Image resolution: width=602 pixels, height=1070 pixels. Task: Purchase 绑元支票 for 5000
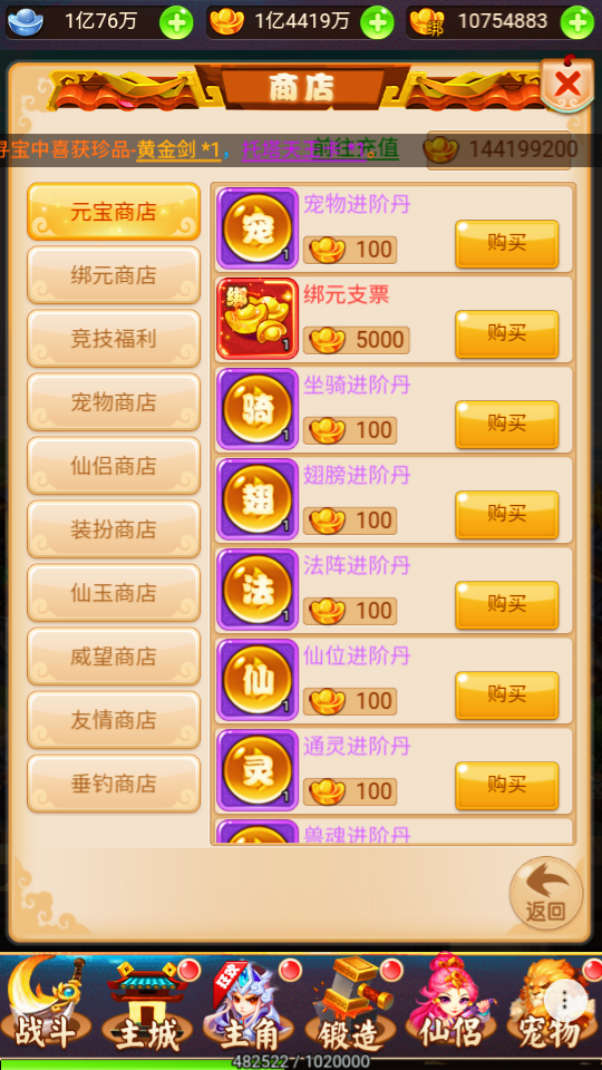point(506,334)
